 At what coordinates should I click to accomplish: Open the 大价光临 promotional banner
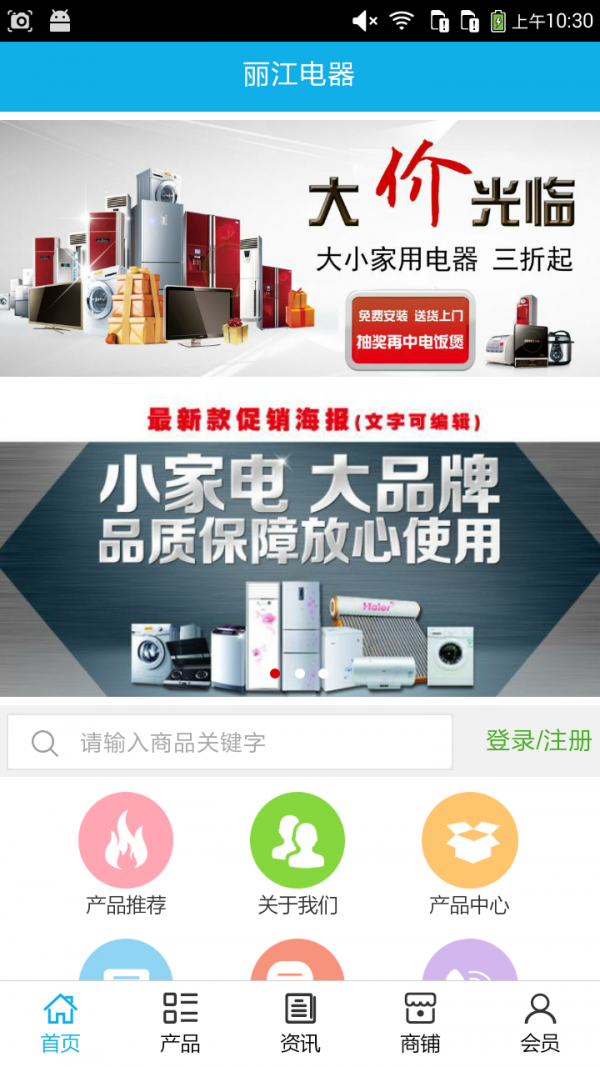(300, 248)
